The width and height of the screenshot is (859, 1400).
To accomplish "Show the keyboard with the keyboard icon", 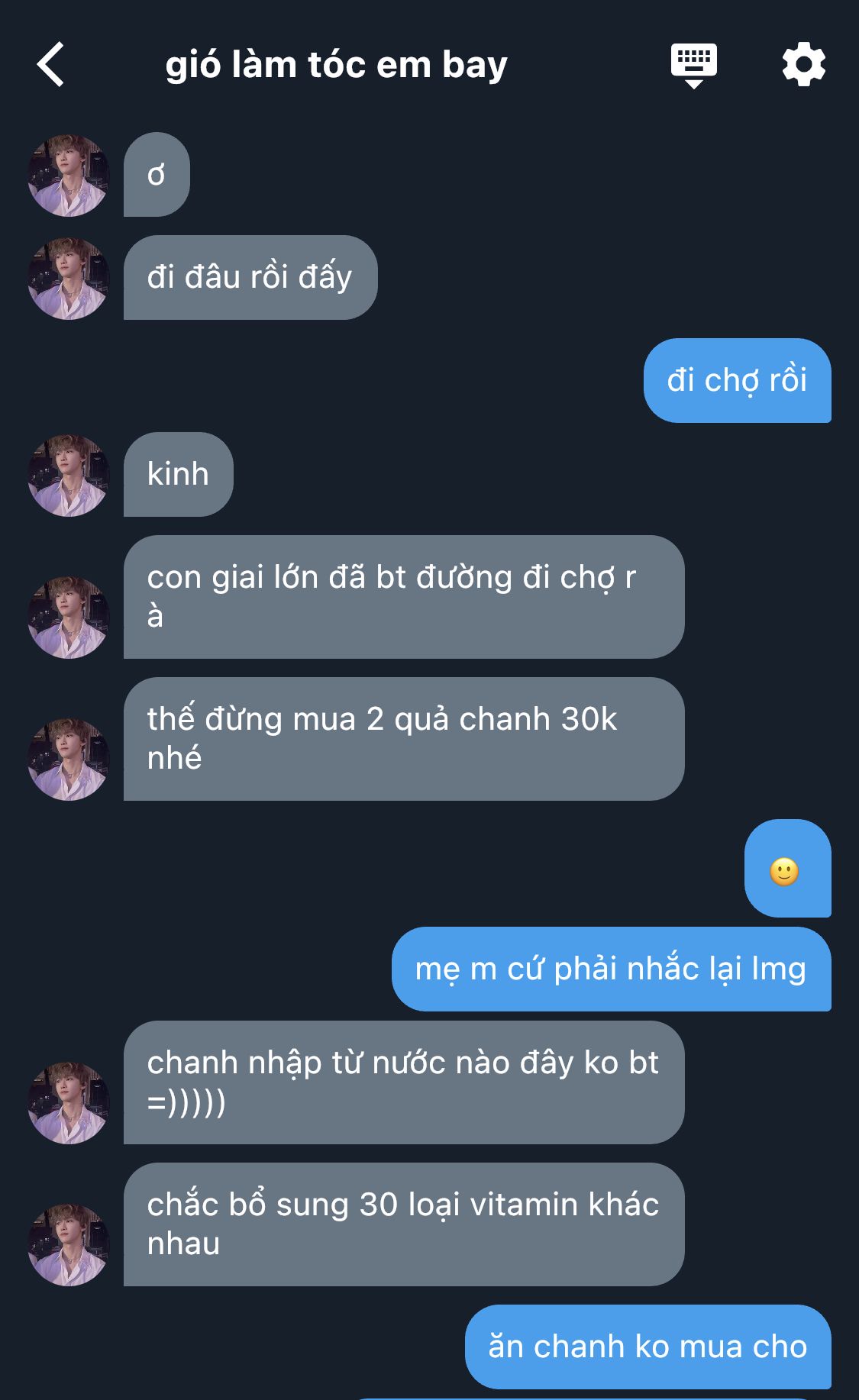I will point(693,65).
